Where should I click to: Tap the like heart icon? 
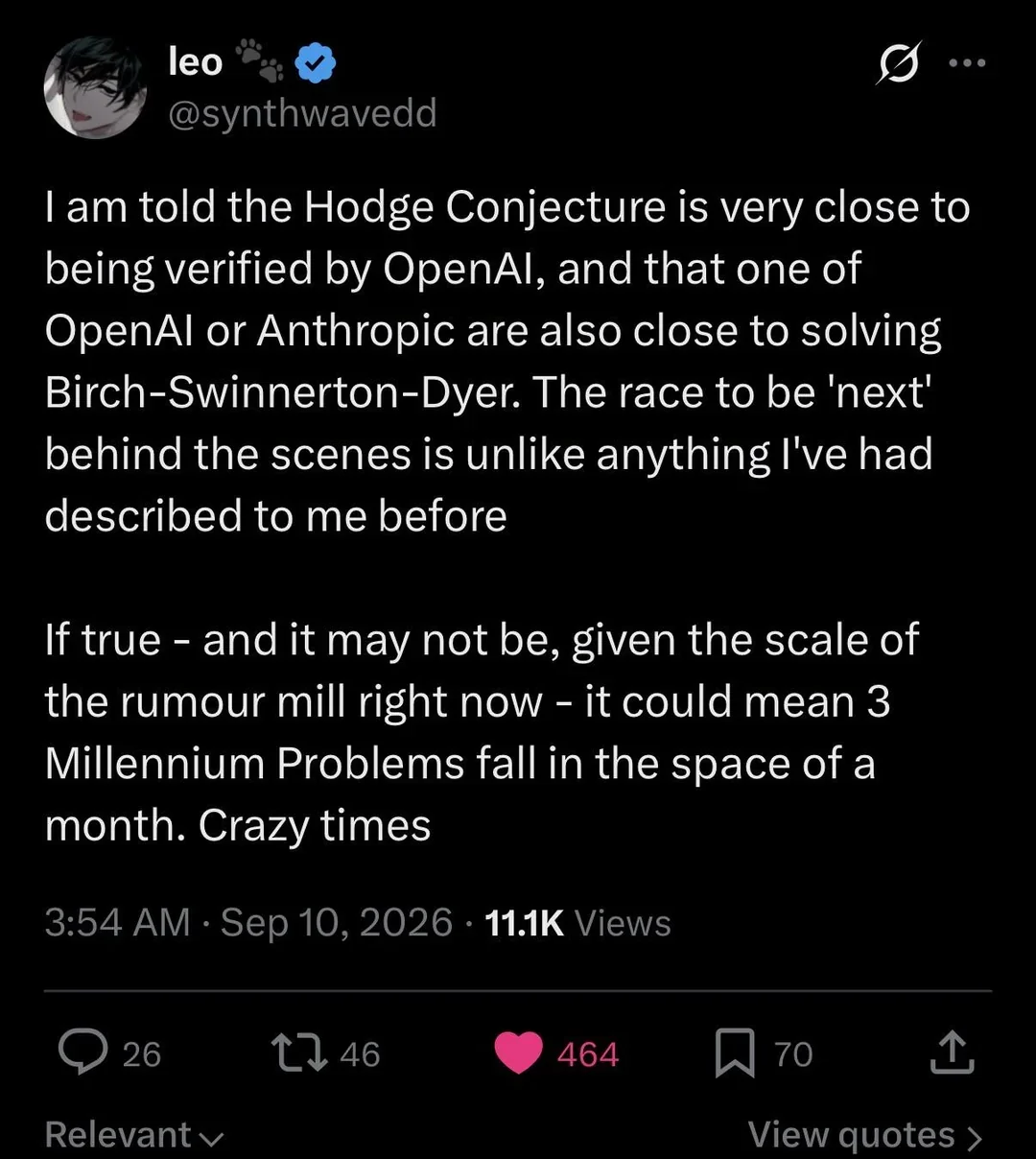pos(518,1053)
